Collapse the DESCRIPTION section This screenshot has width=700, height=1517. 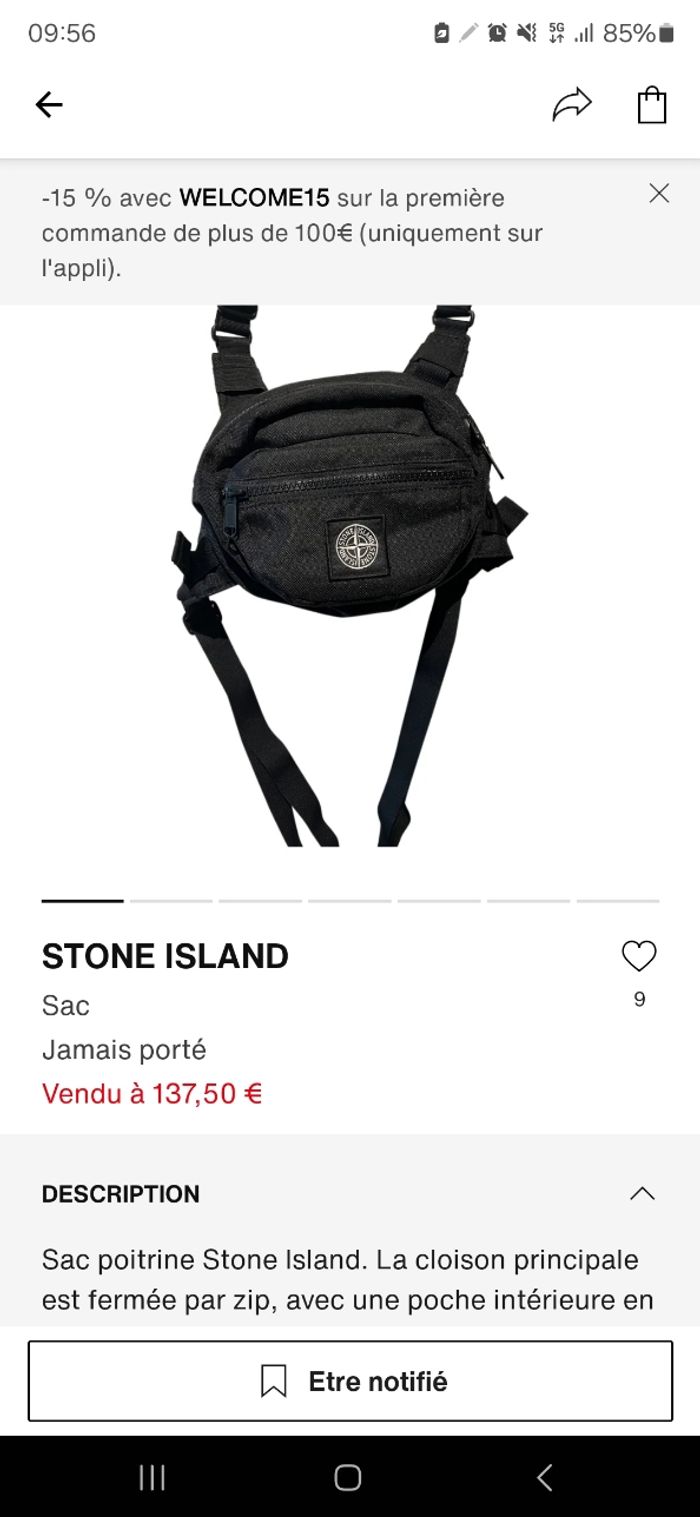[642, 1193]
